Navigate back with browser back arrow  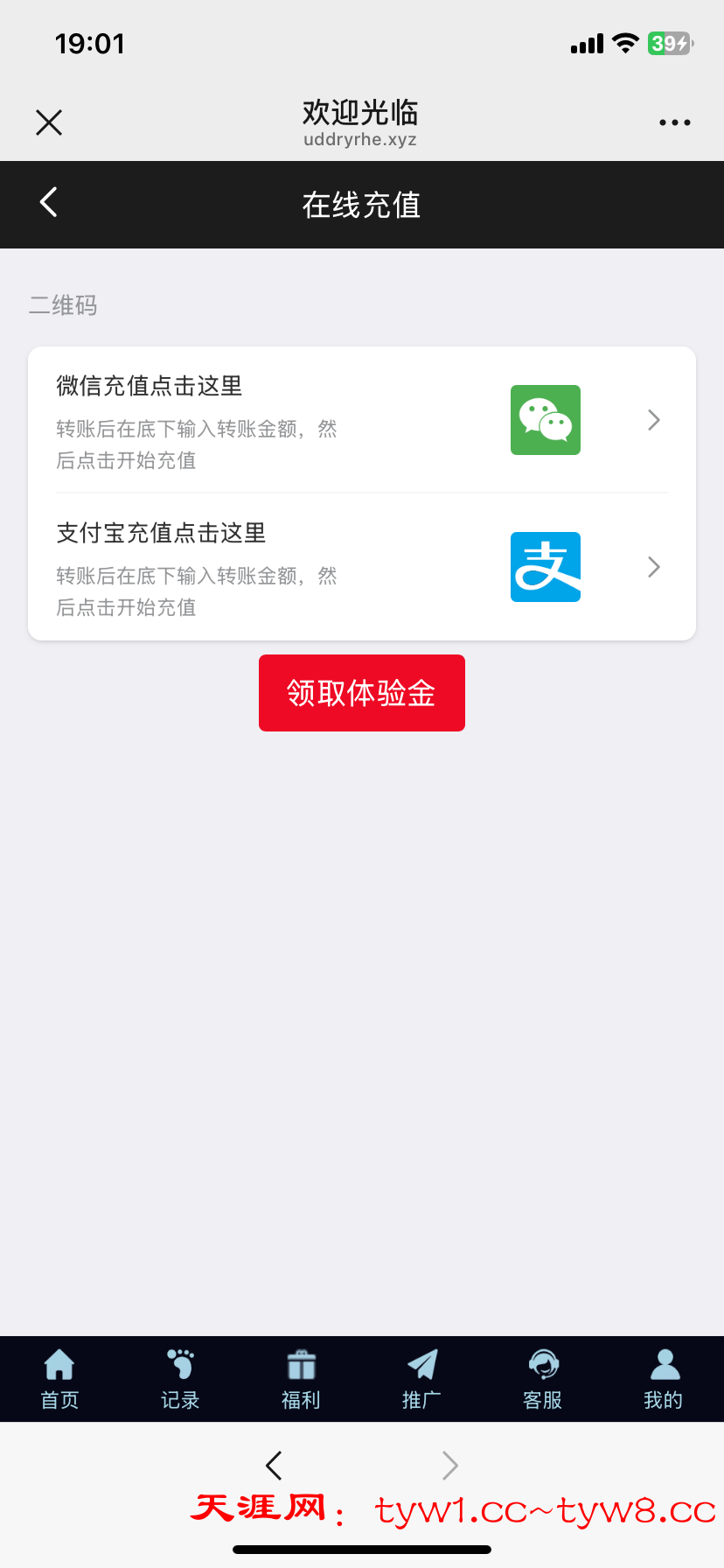(274, 1465)
